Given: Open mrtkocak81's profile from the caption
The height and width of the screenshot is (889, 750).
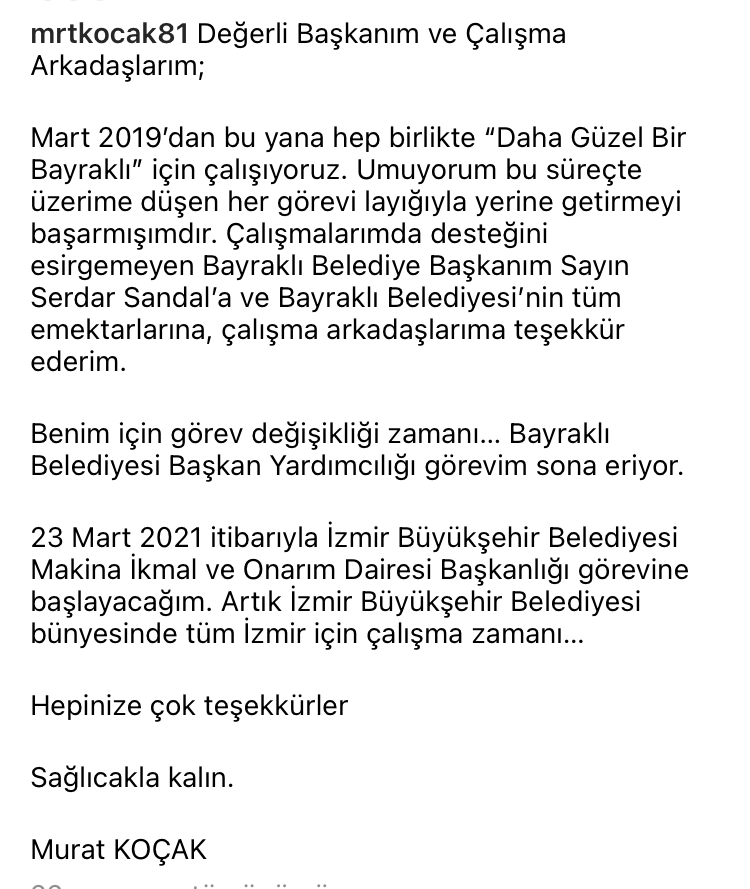Looking at the screenshot, I should [x=109, y=34].
